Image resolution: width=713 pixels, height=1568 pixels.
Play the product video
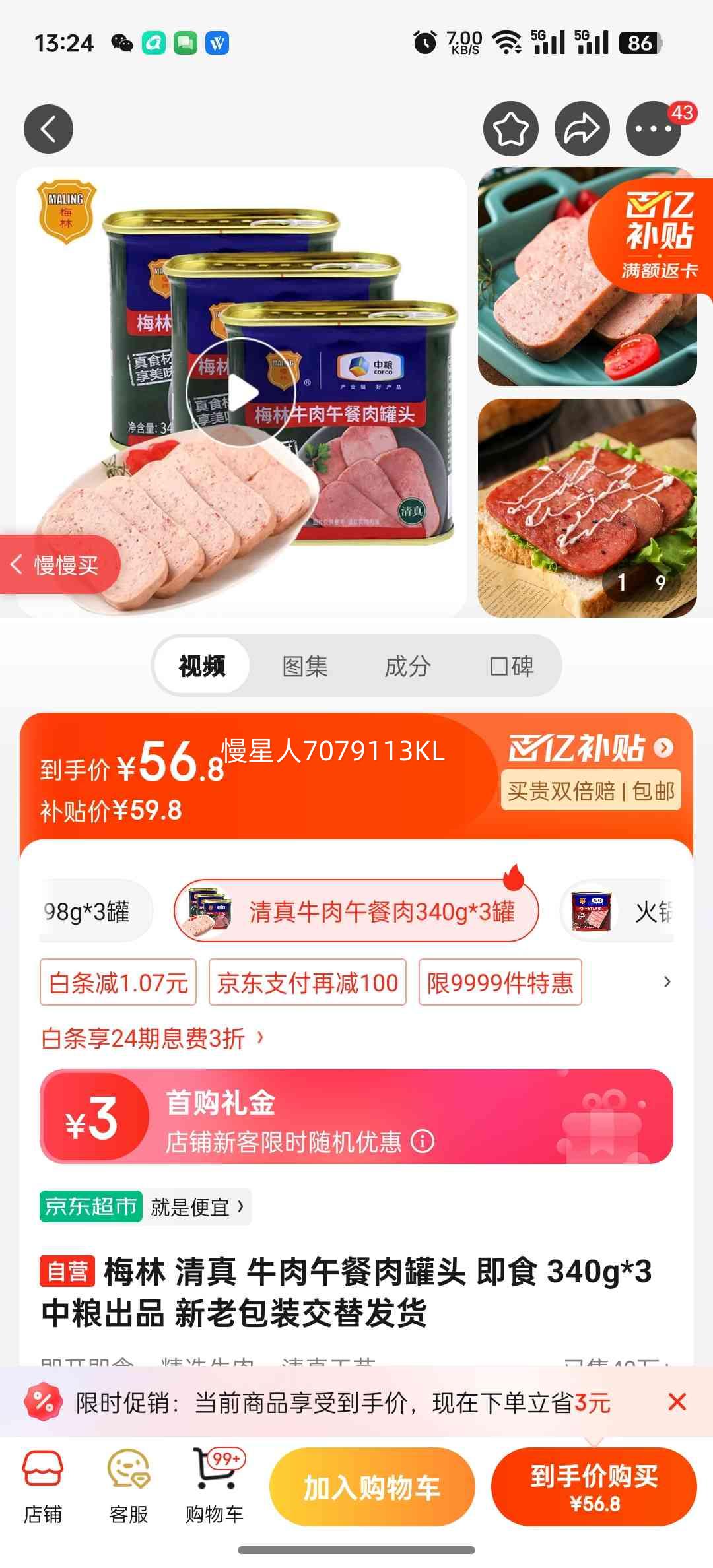(x=242, y=392)
